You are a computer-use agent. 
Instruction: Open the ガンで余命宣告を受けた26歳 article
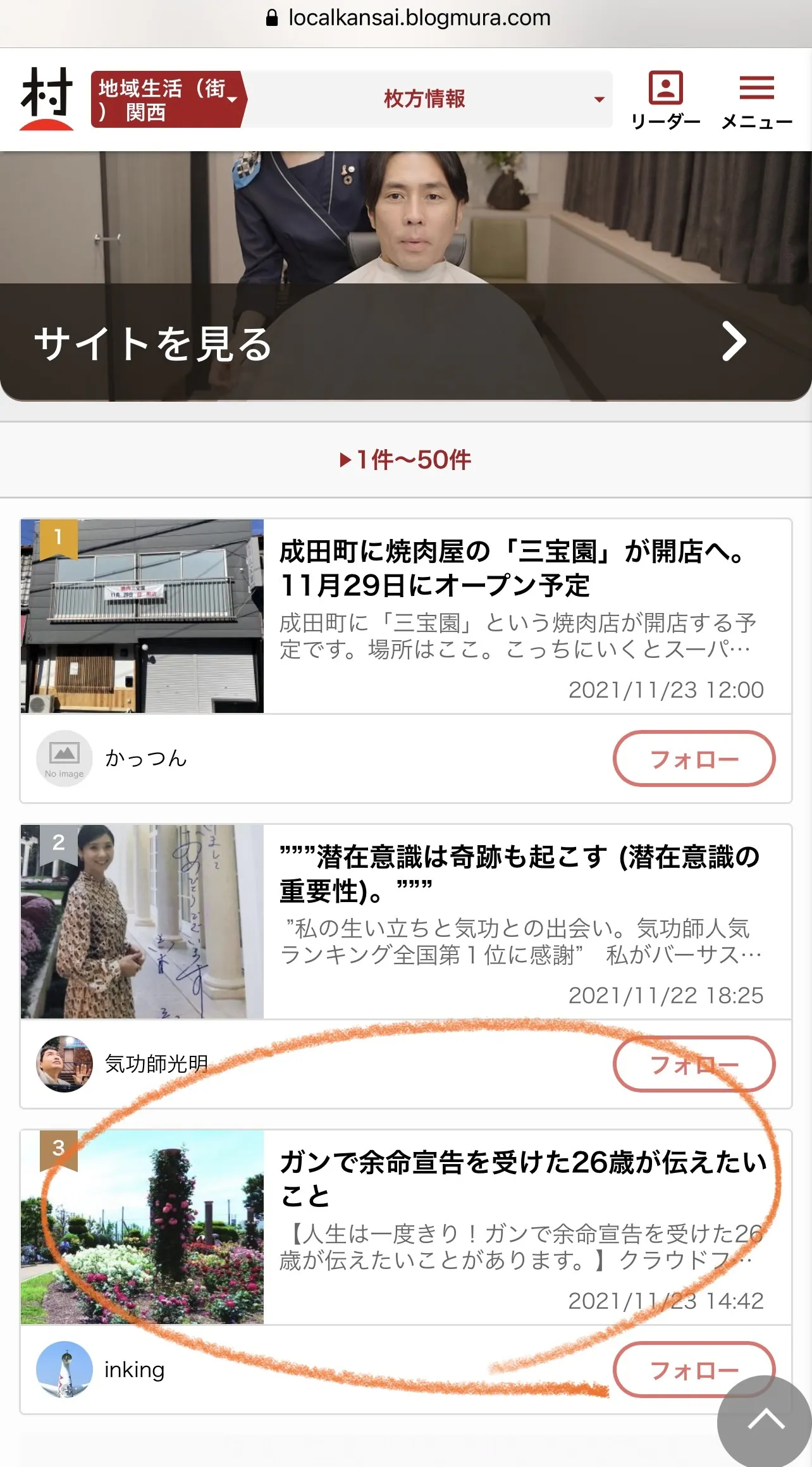[x=522, y=1179]
